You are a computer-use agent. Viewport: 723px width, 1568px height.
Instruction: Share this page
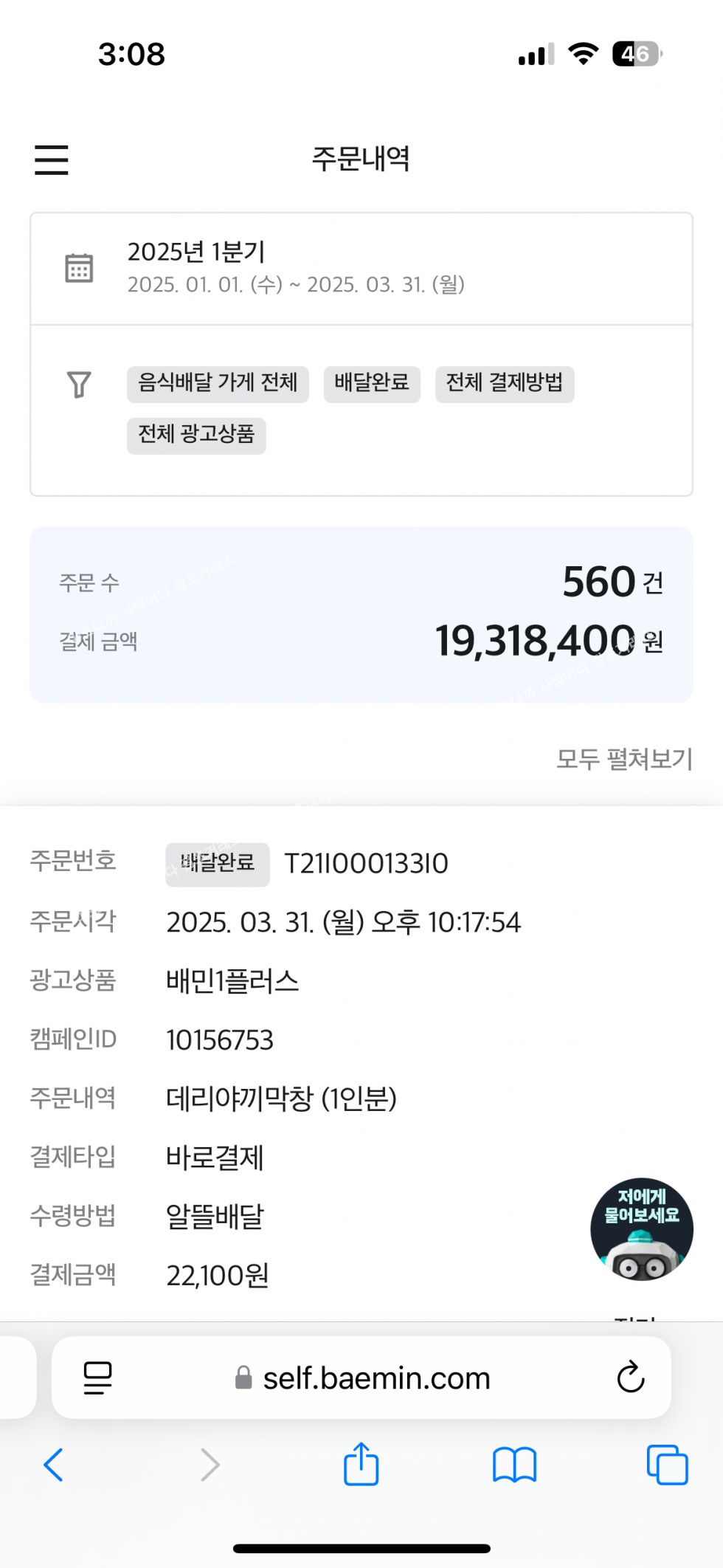[361, 1463]
